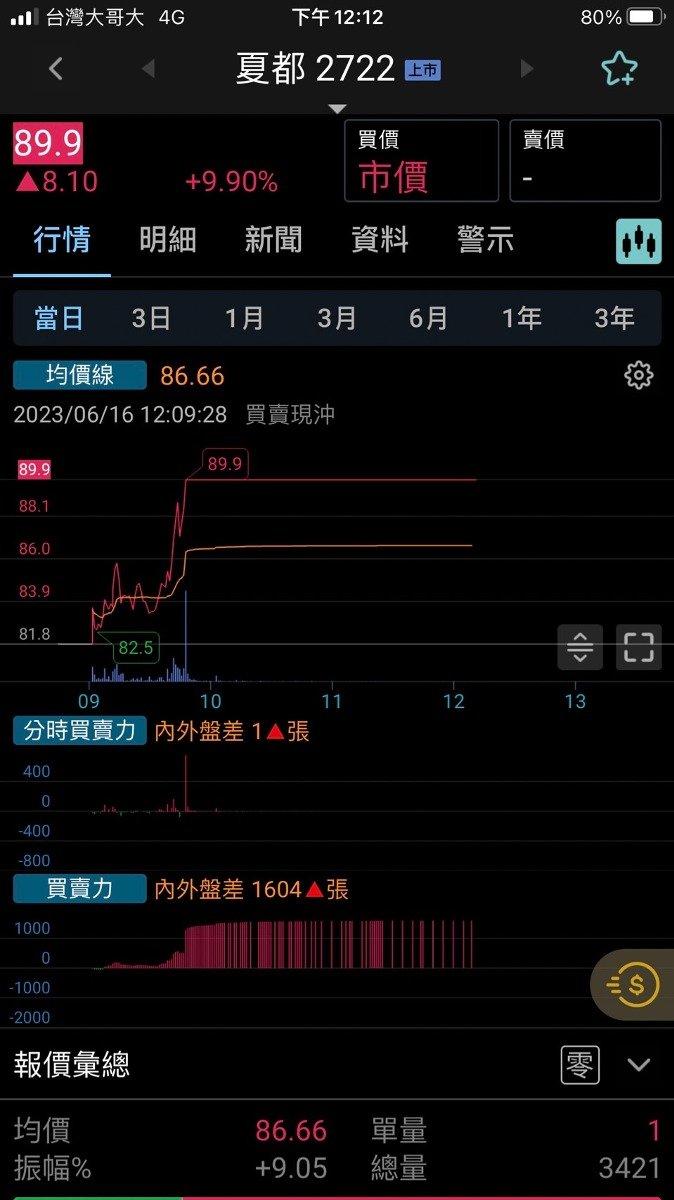Open the 新聞 tab

(x=273, y=240)
